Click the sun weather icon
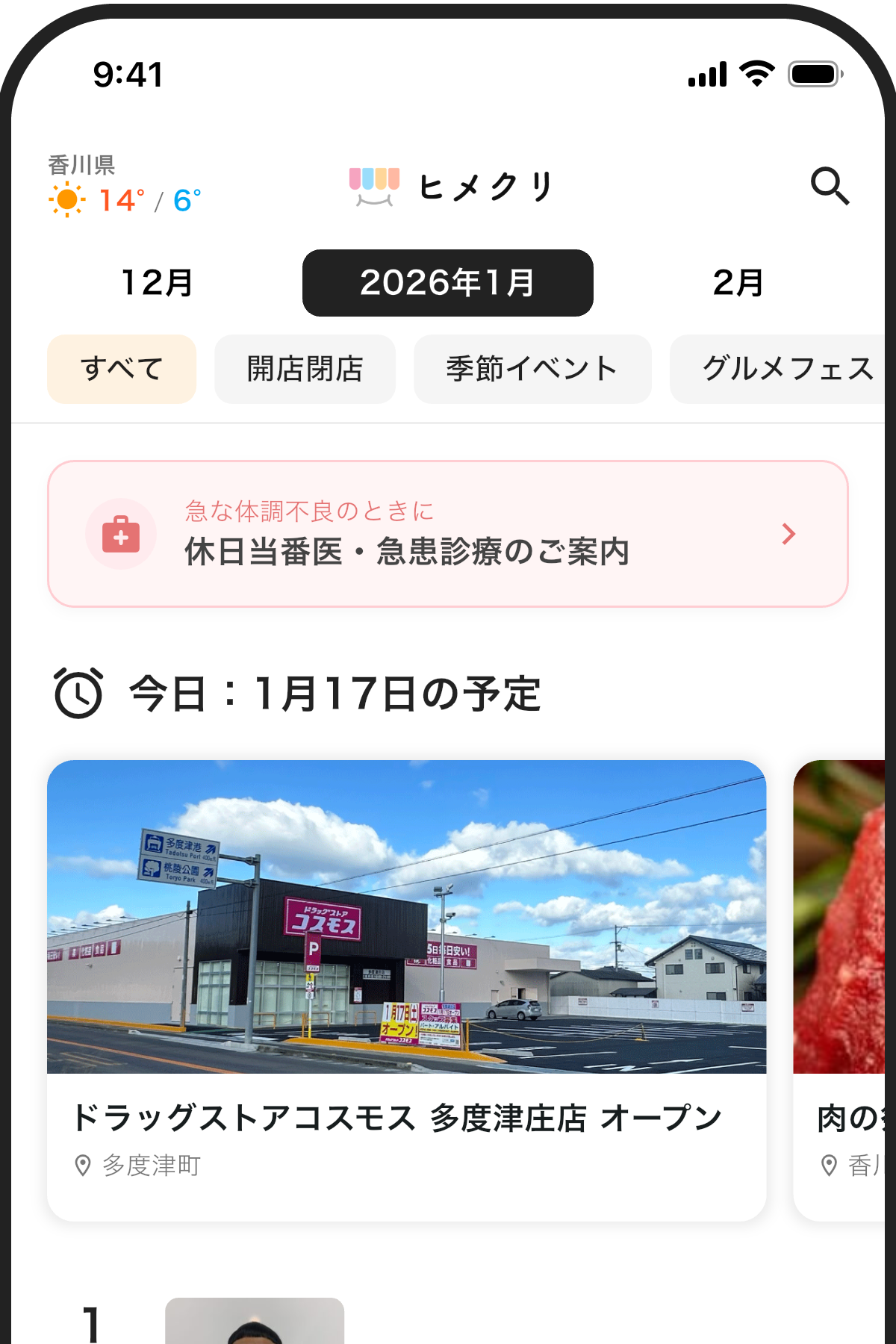Image resolution: width=896 pixels, height=1344 pixels. pyautogui.click(x=67, y=200)
